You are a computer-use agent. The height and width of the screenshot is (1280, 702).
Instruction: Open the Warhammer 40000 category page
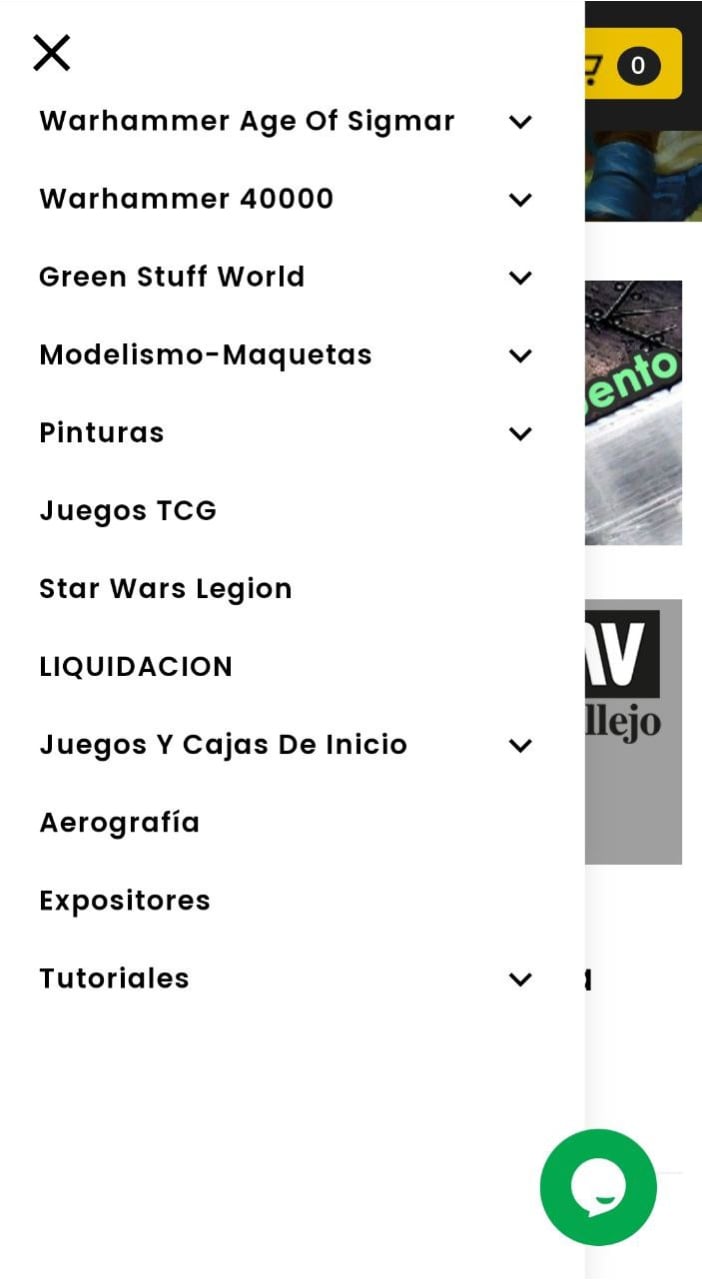[186, 199]
